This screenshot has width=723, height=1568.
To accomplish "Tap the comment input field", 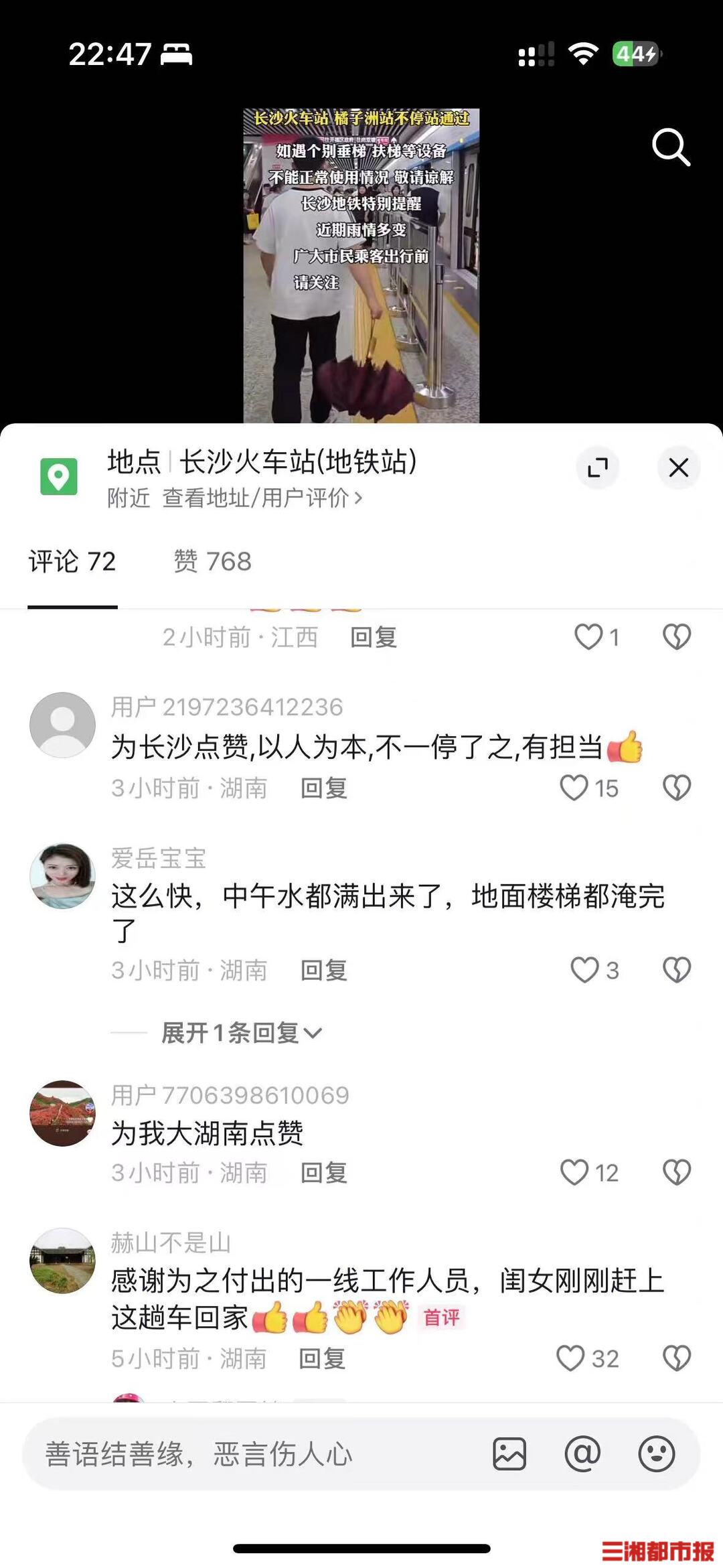I will point(254,1454).
